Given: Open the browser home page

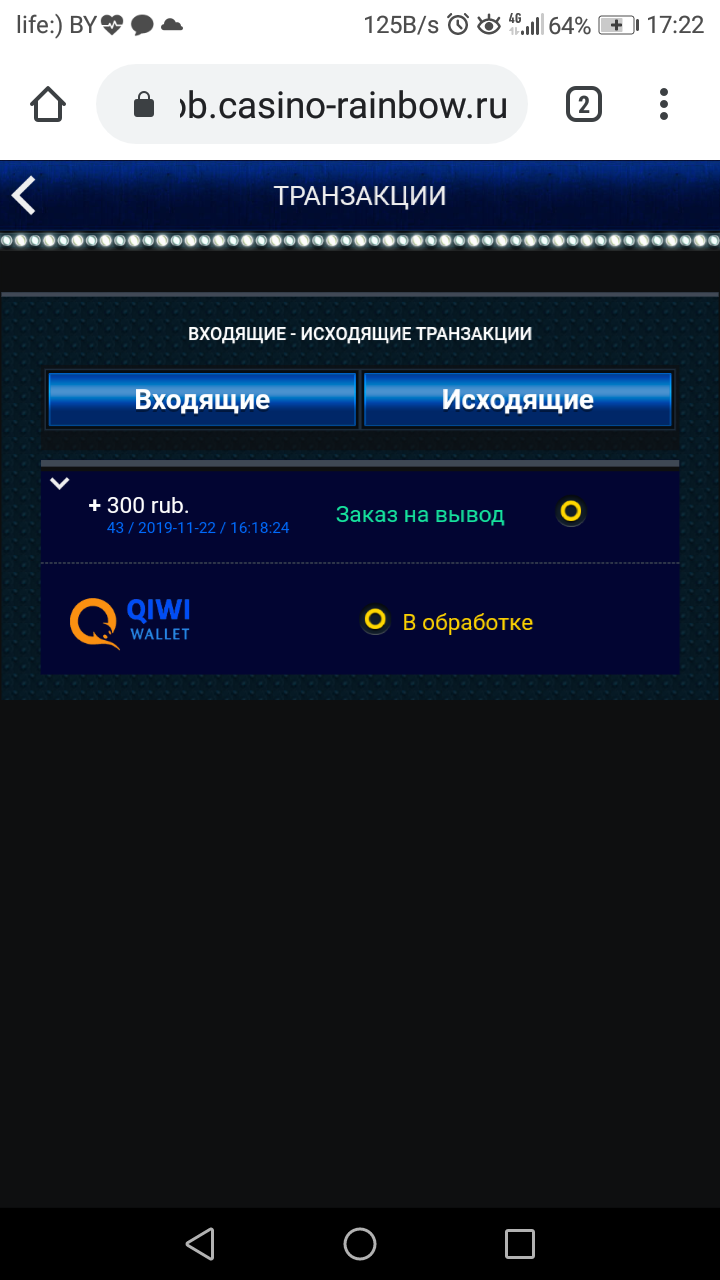Looking at the screenshot, I should (x=48, y=104).
